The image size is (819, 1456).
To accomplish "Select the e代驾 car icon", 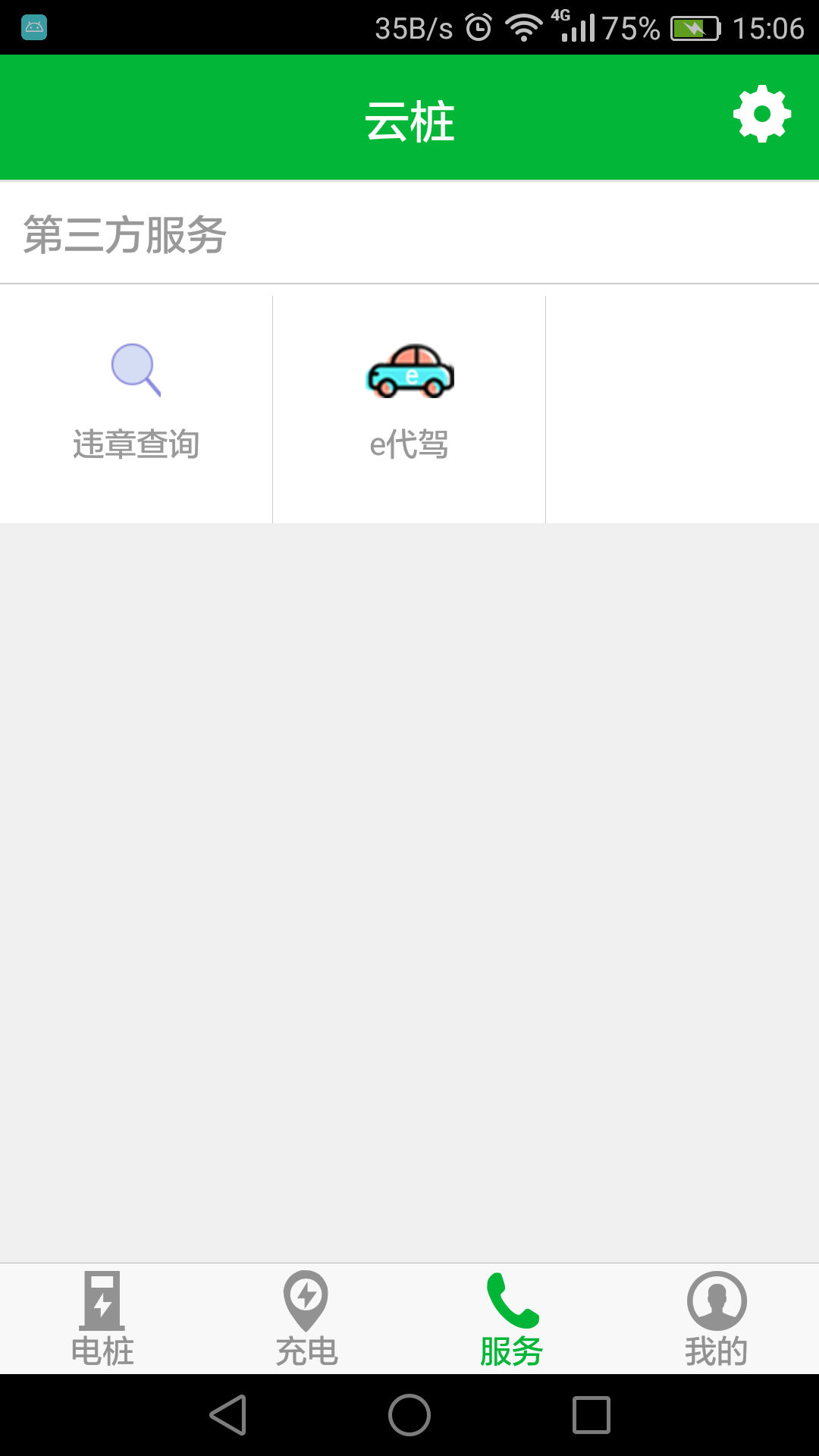I will pyautogui.click(x=409, y=372).
